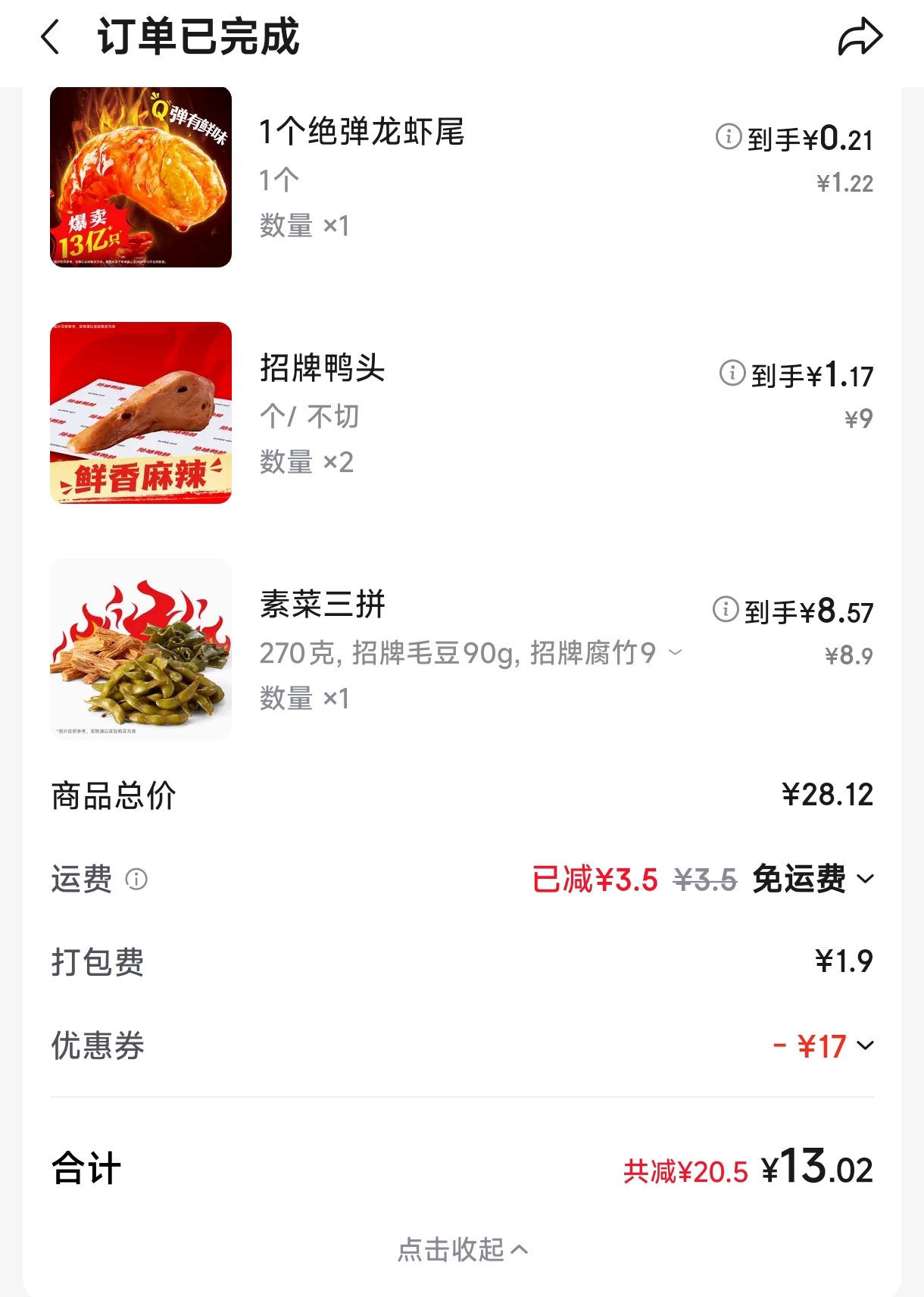This screenshot has width=924, height=1297.
Task: Collapse the order details with 点击收起
Action: click(462, 1249)
